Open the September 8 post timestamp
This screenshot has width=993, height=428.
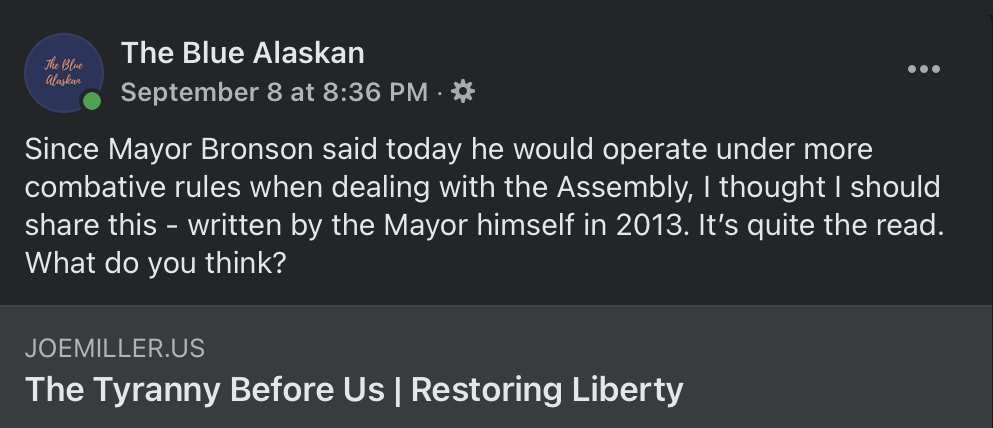coord(274,92)
